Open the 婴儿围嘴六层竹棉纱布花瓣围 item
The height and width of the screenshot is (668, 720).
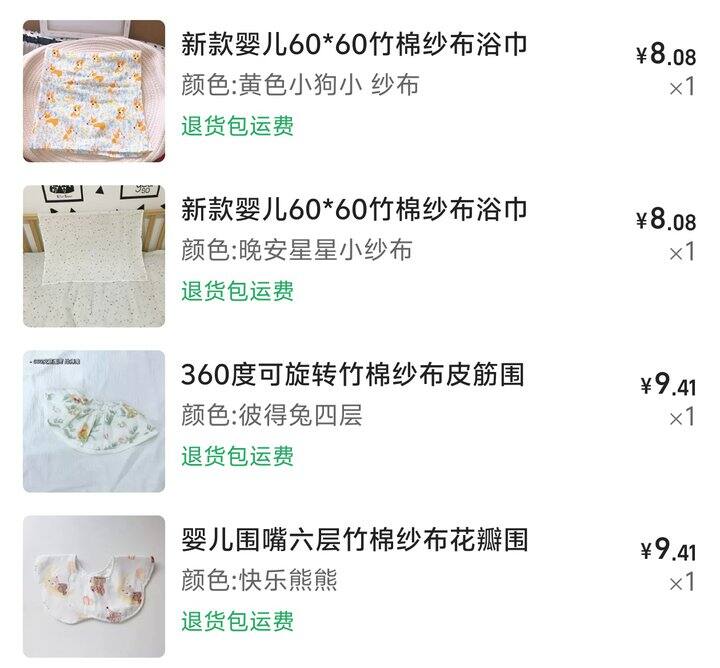pyautogui.click(x=354, y=541)
